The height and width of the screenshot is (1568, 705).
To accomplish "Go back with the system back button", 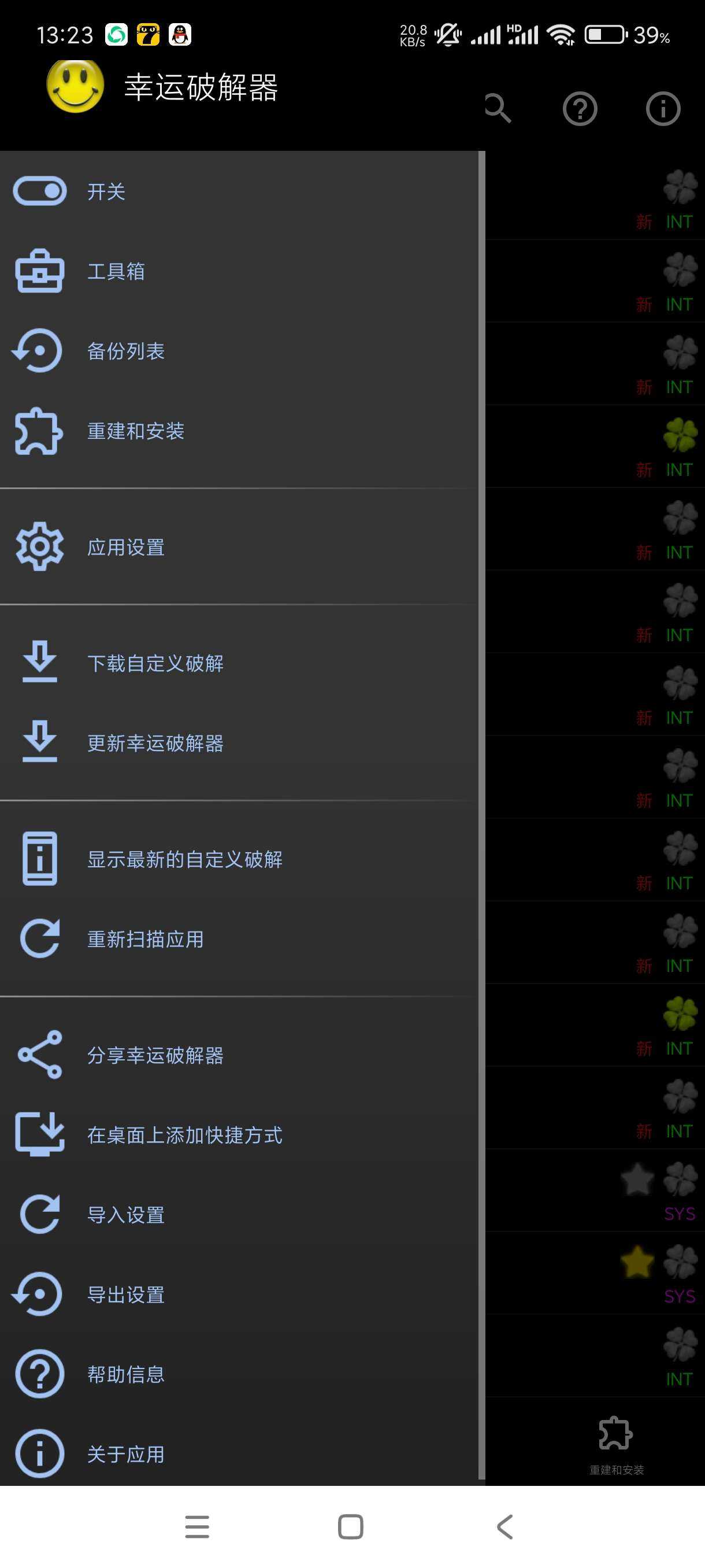I will coord(505,1526).
